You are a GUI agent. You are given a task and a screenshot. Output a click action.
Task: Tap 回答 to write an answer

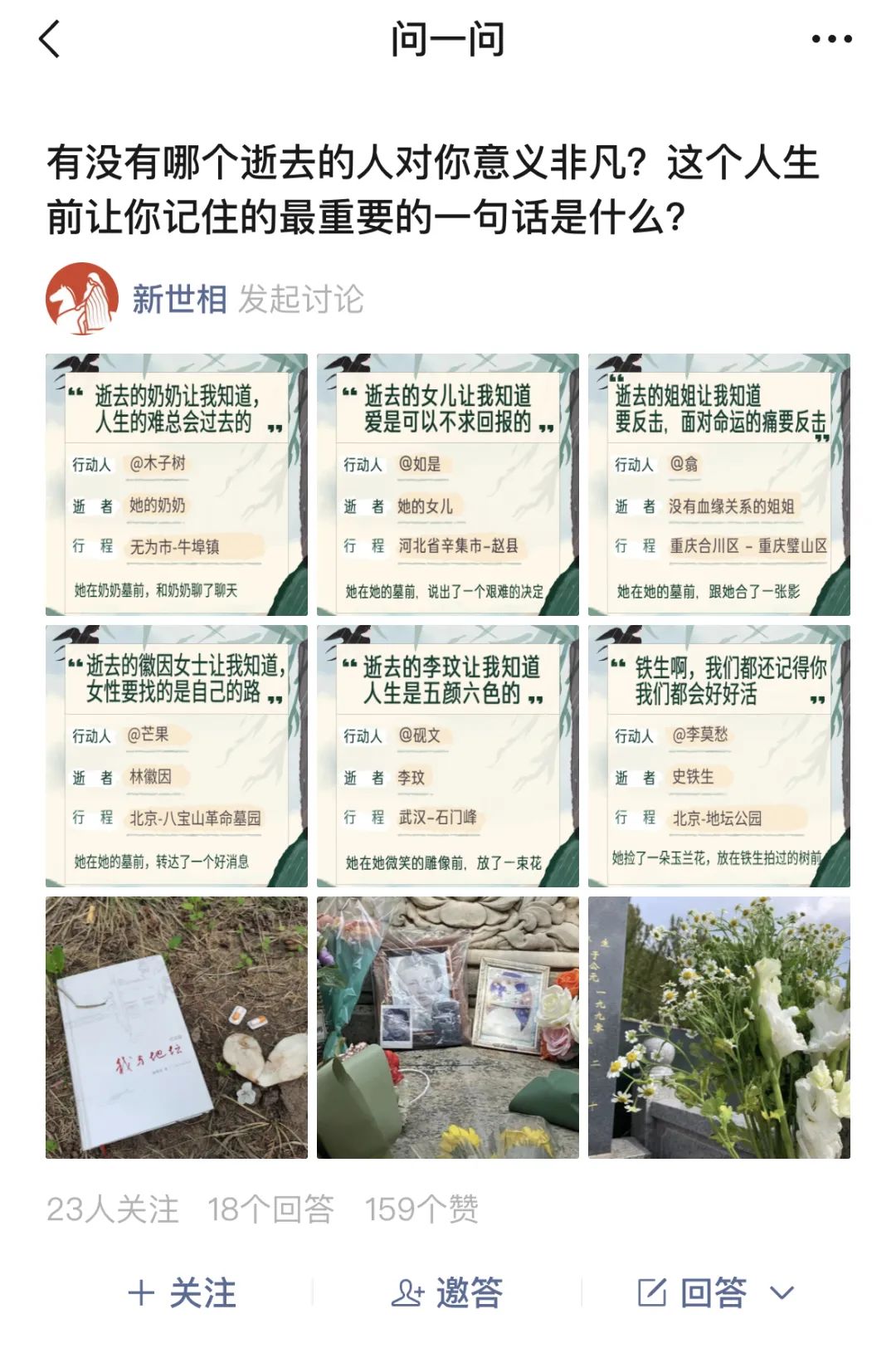pos(693,1292)
